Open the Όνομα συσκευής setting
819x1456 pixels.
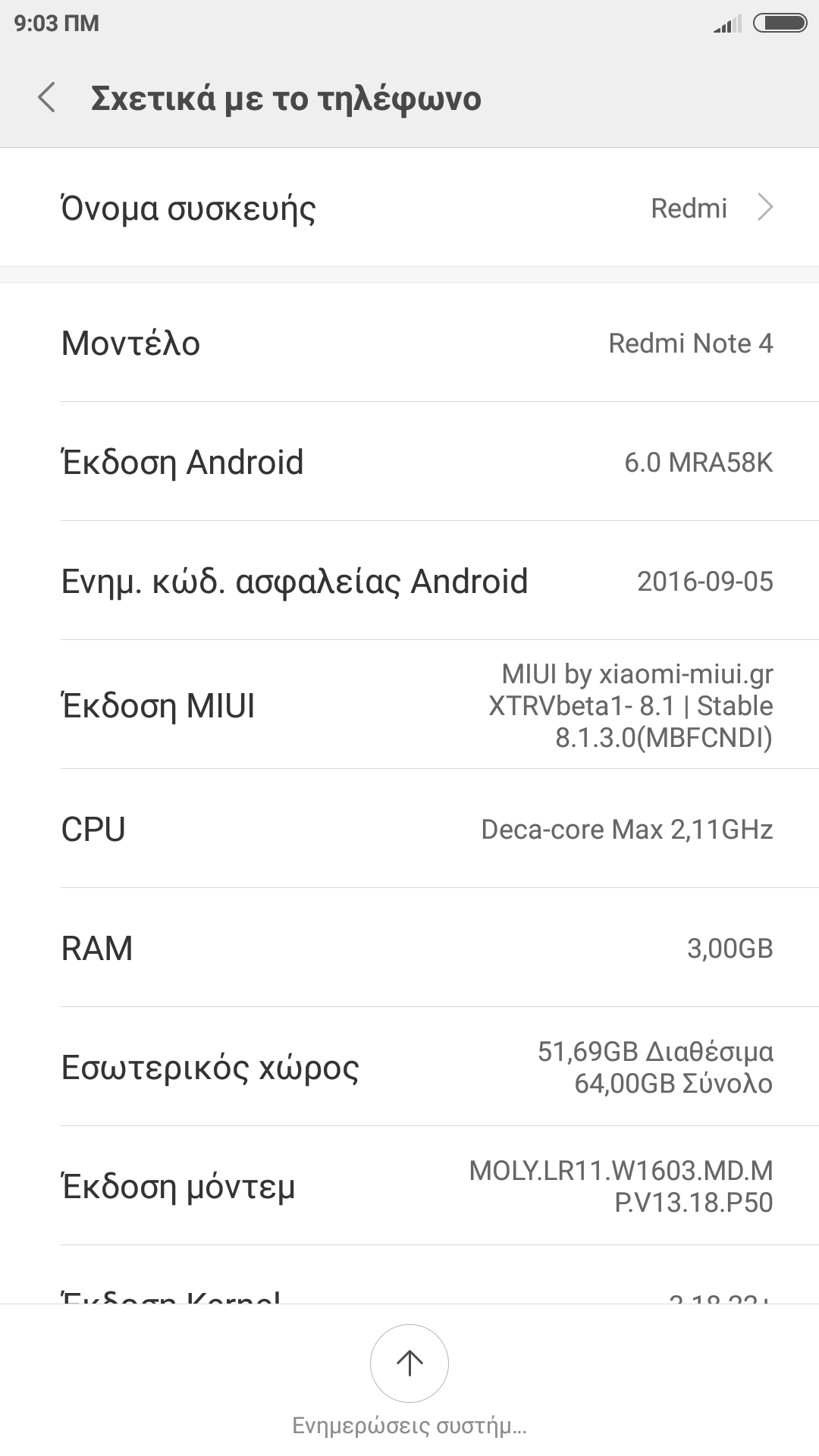pos(409,208)
